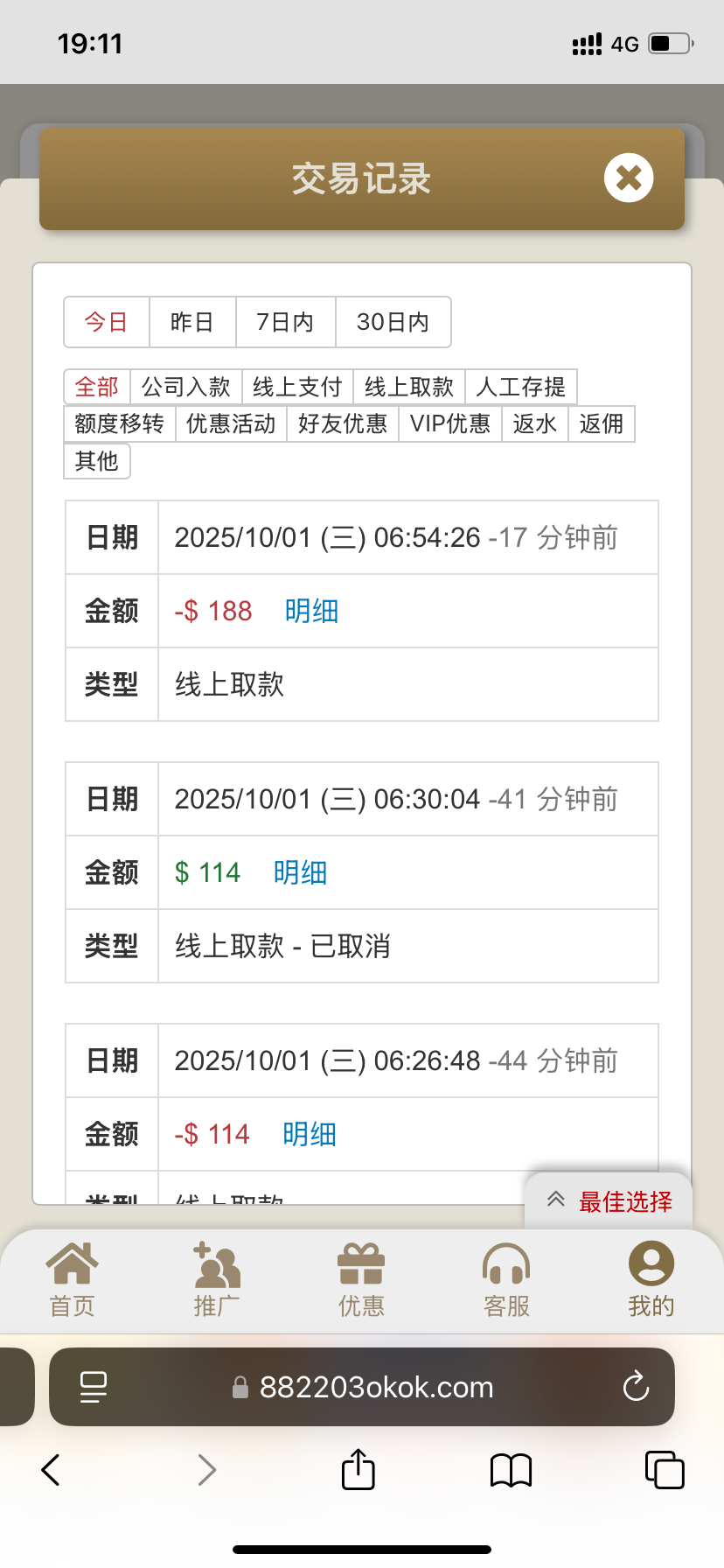Show 优惠活动 transactions
The width and height of the screenshot is (724, 1568).
tap(231, 423)
